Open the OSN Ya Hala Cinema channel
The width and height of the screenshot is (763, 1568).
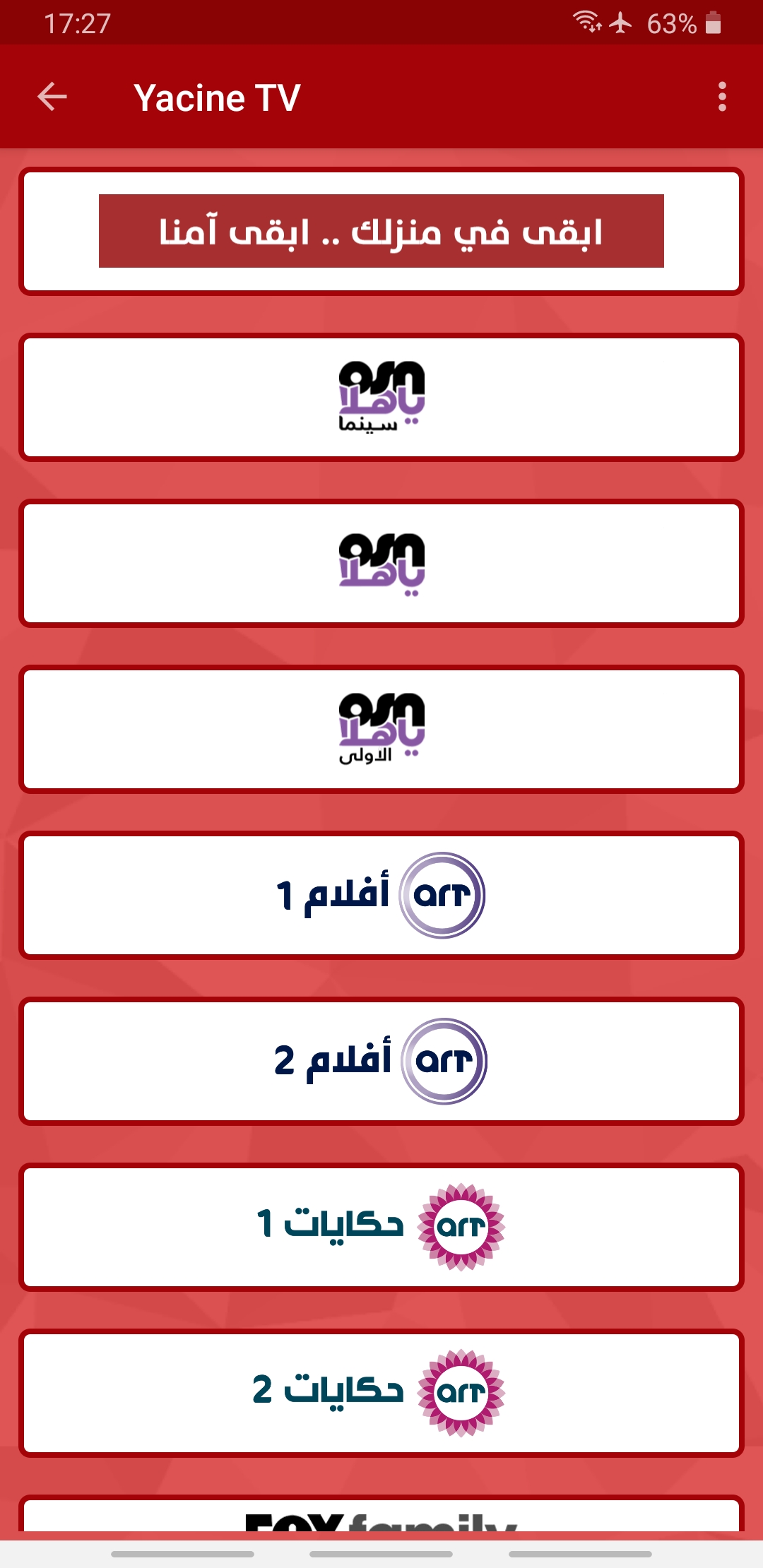pyautogui.click(x=381, y=397)
